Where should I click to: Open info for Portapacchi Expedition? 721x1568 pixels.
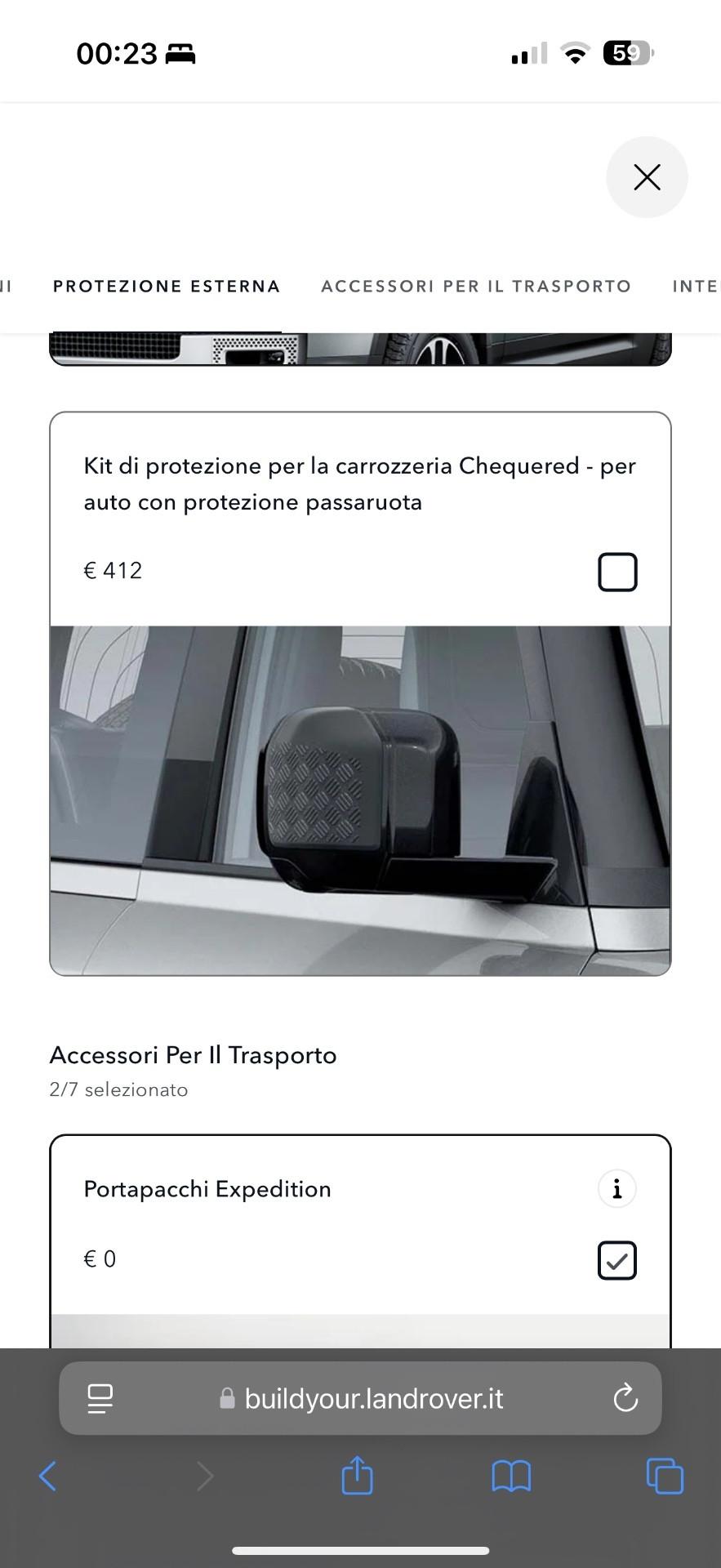617,1189
